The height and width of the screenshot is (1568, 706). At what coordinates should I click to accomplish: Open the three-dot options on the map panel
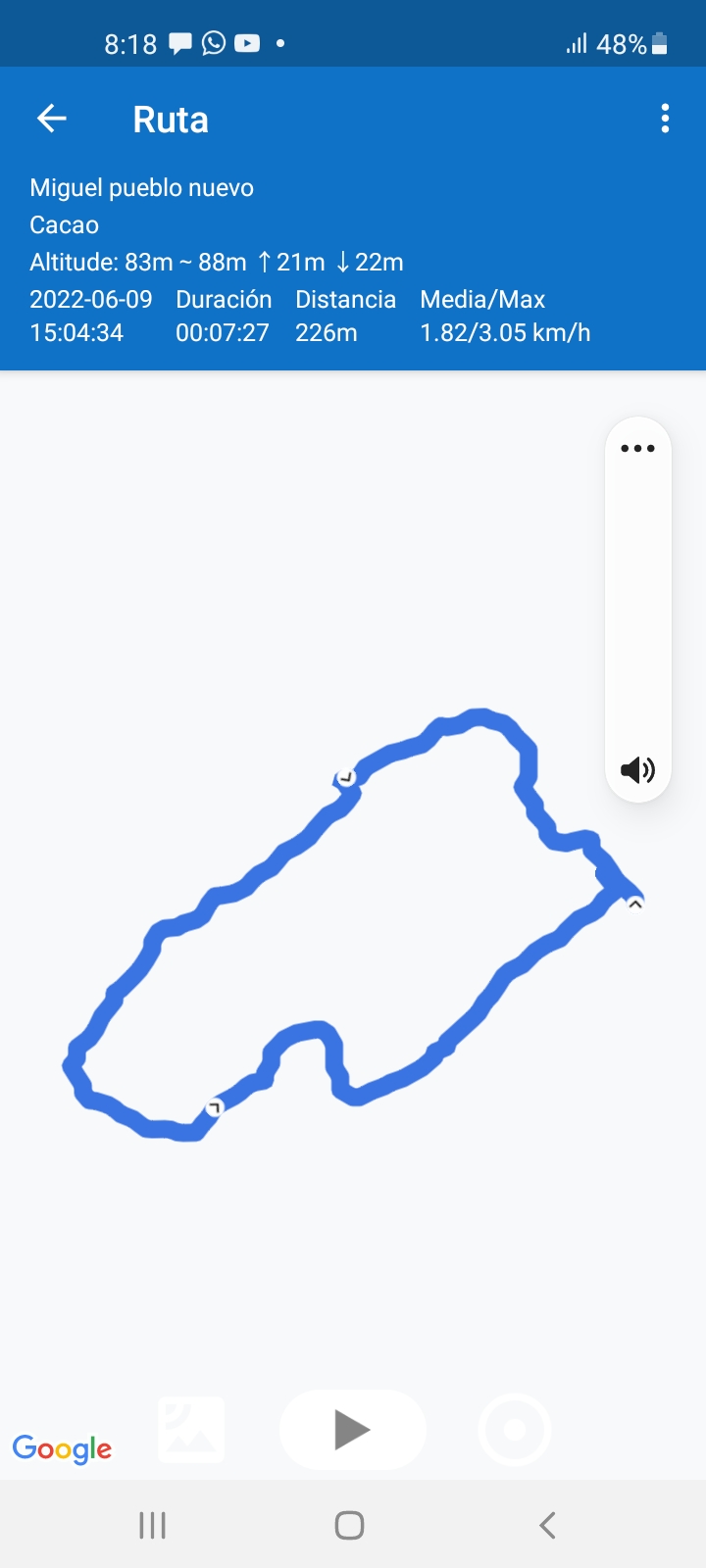[x=637, y=449]
